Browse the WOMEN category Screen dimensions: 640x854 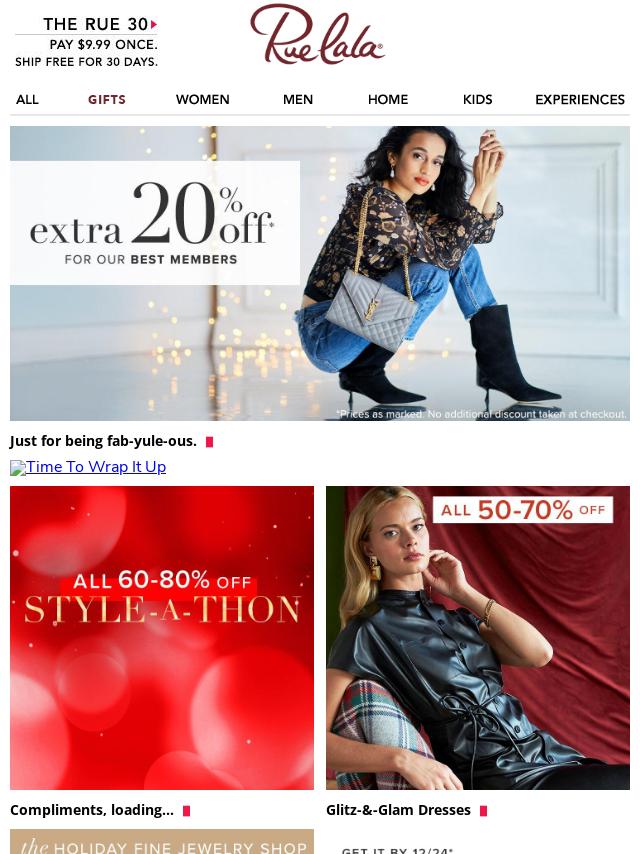click(x=202, y=99)
